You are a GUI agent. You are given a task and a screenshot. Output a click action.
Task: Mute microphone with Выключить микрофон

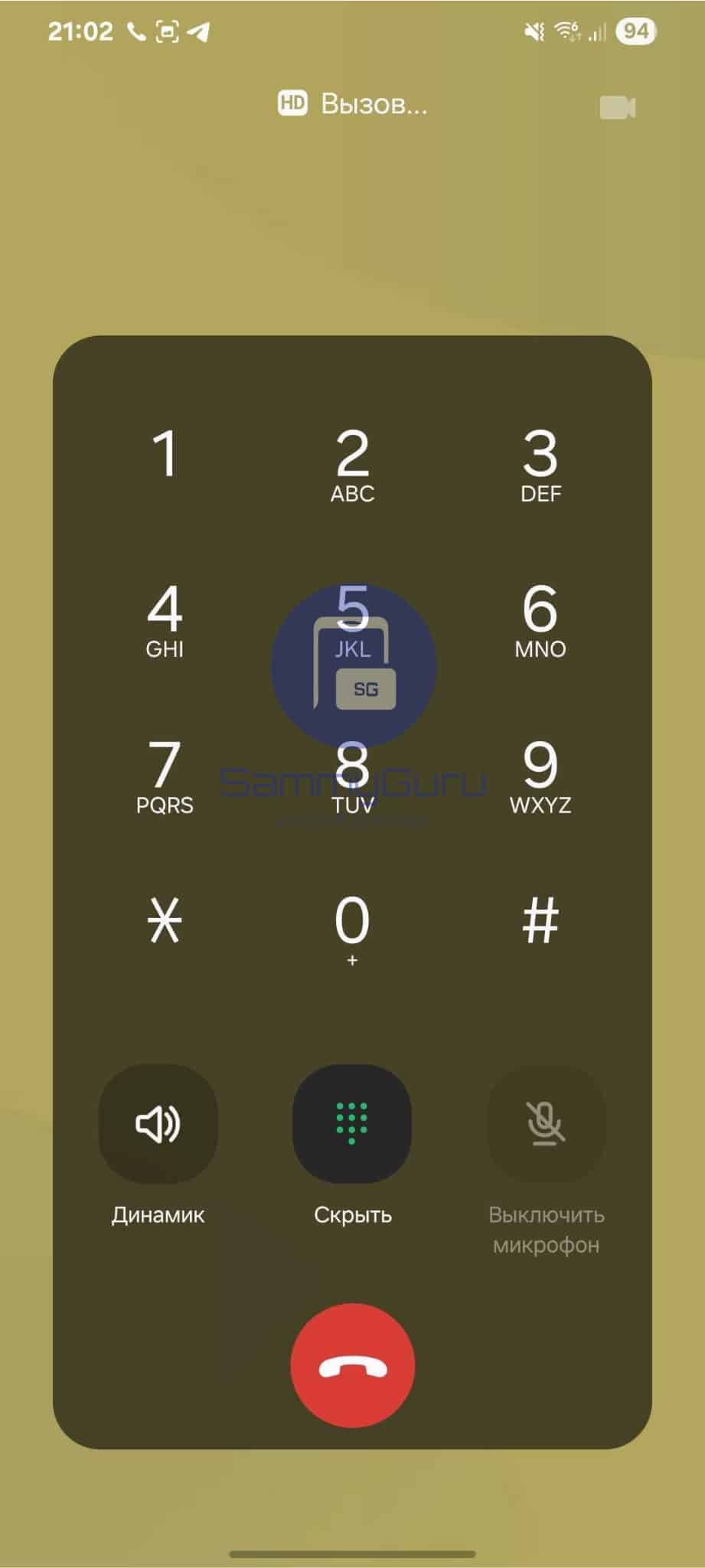546,1124
